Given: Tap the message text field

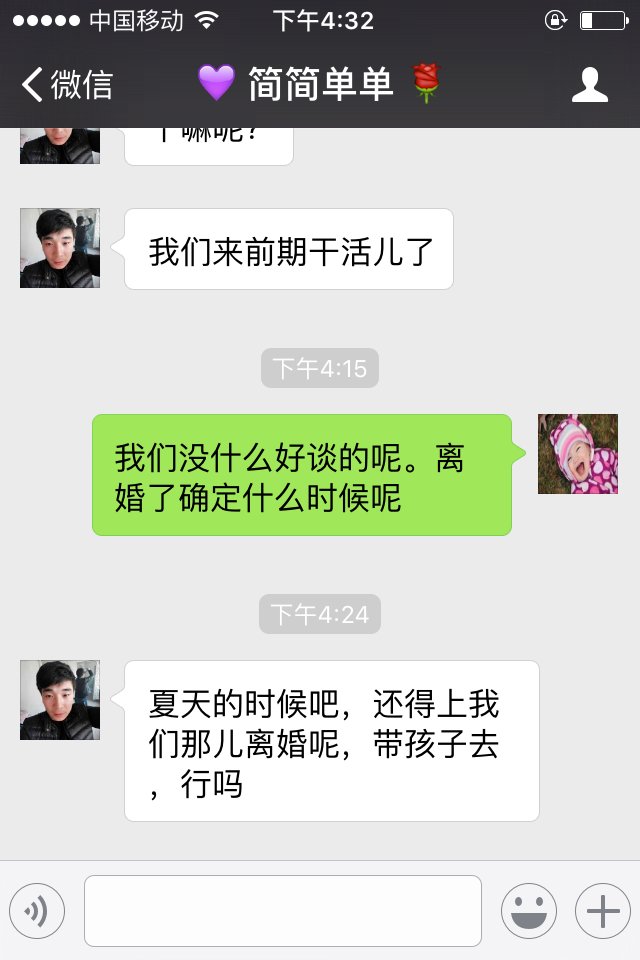Looking at the screenshot, I should [x=282, y=911].
